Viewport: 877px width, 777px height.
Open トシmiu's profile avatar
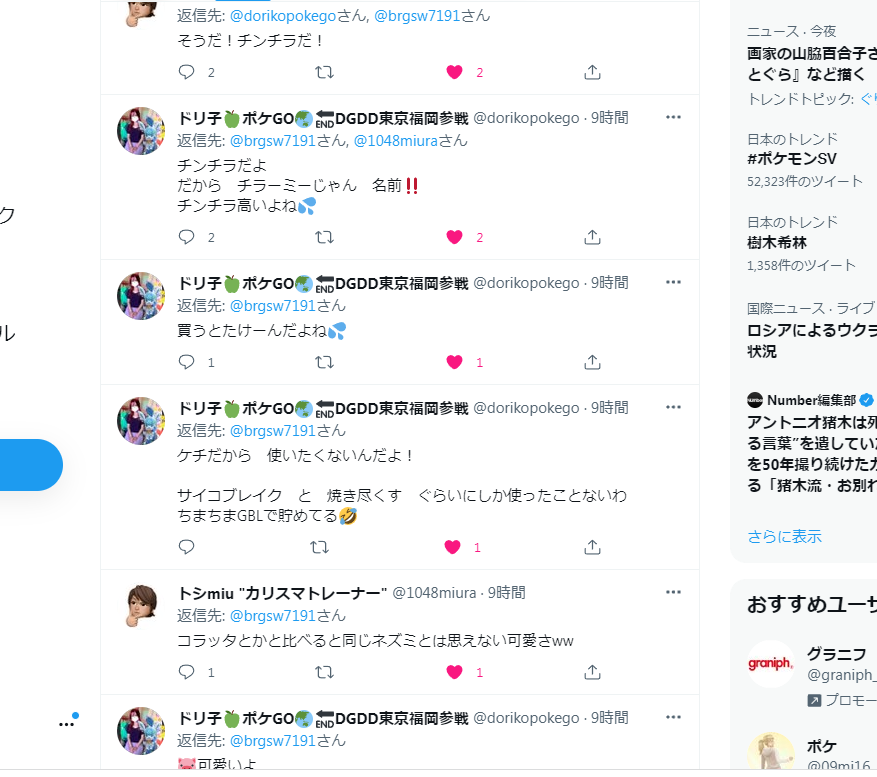(x=142, y=606)
